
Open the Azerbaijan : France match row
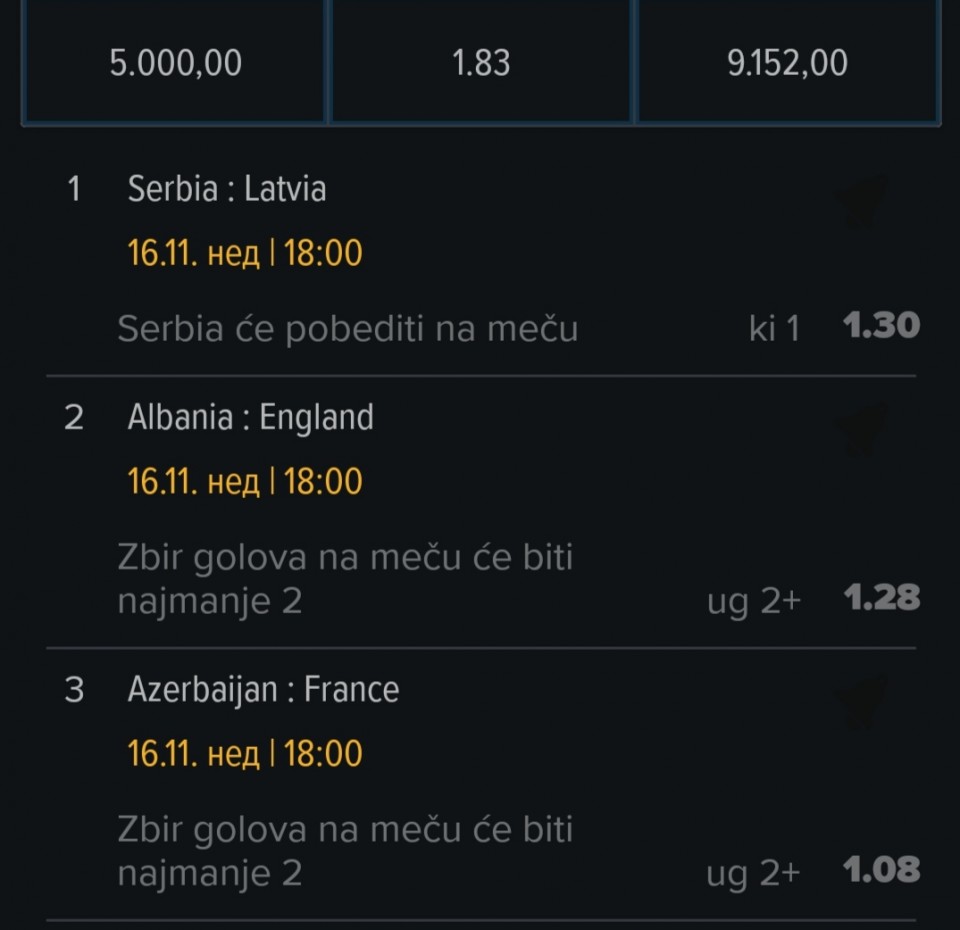coord(263,689)
